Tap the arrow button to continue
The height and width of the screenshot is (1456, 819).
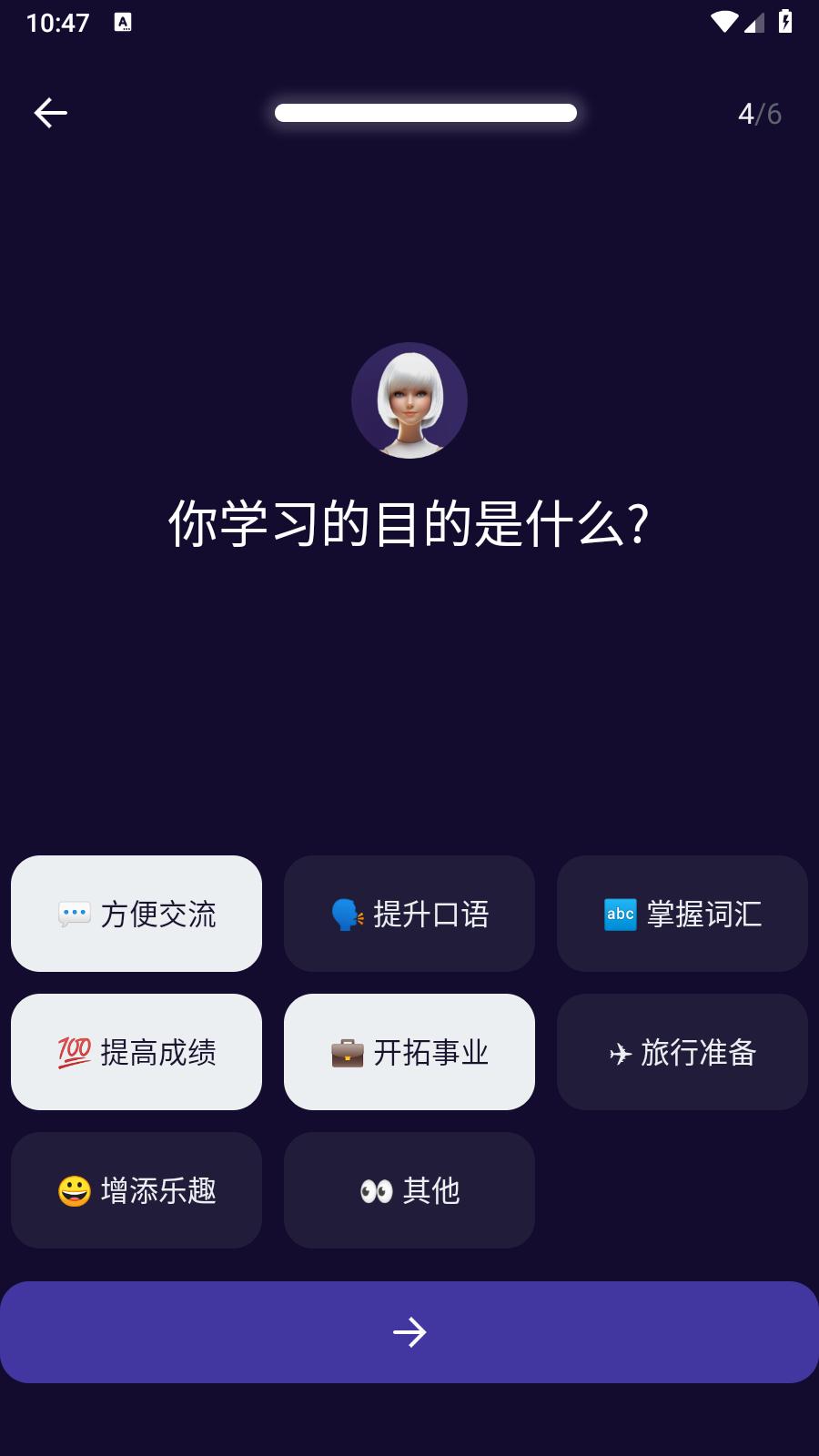pyautogui.click(x=409, y=1331)
